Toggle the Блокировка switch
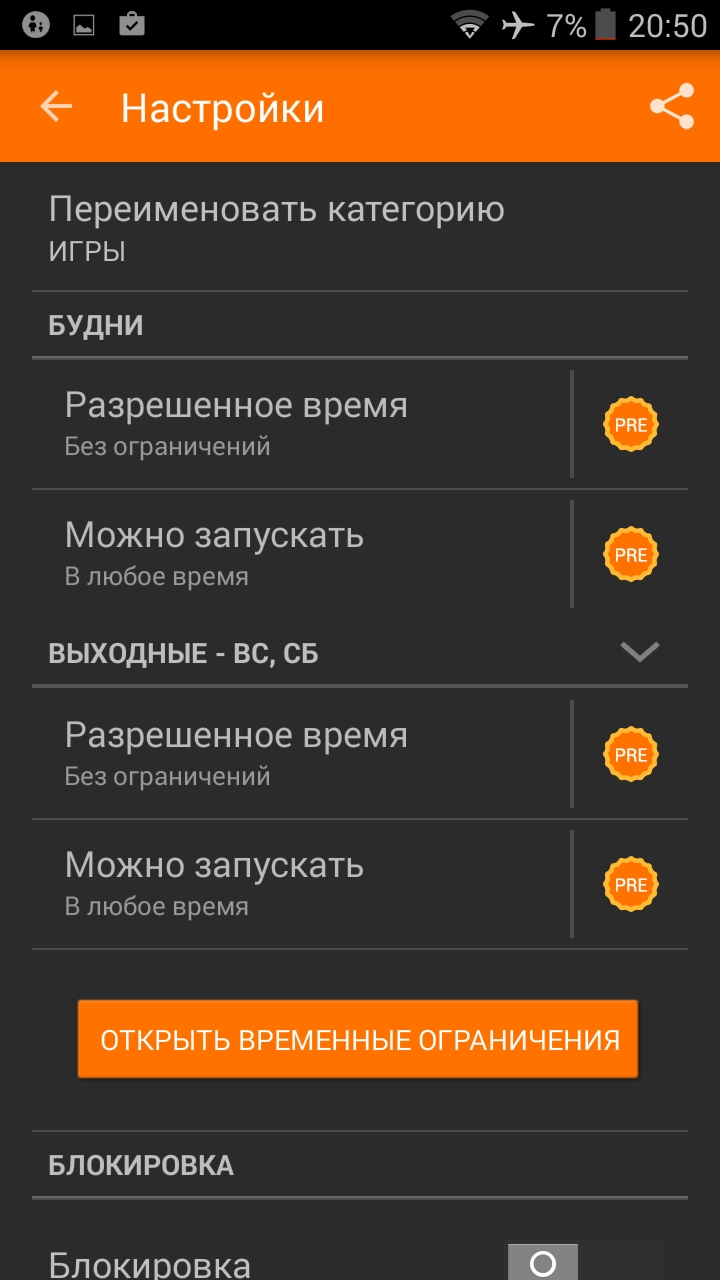The width and height of the screenshot is (720, 1280). [585, 1262]
